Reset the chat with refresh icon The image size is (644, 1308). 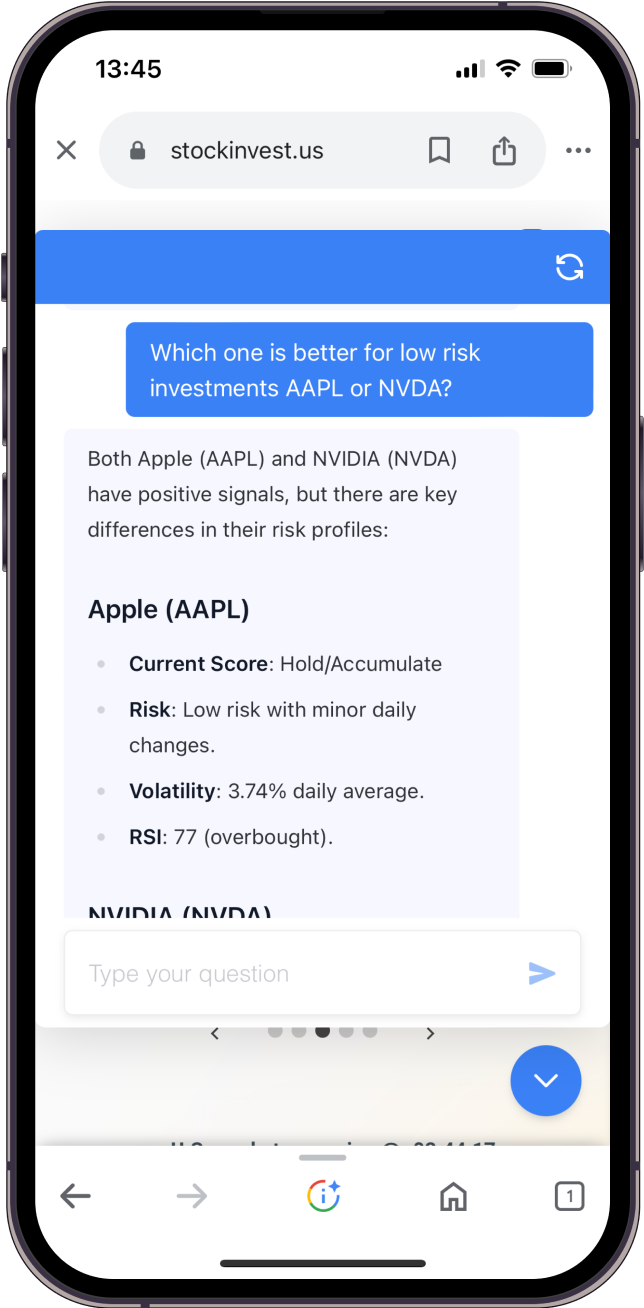pyautogui.click(x=569, y=267)
